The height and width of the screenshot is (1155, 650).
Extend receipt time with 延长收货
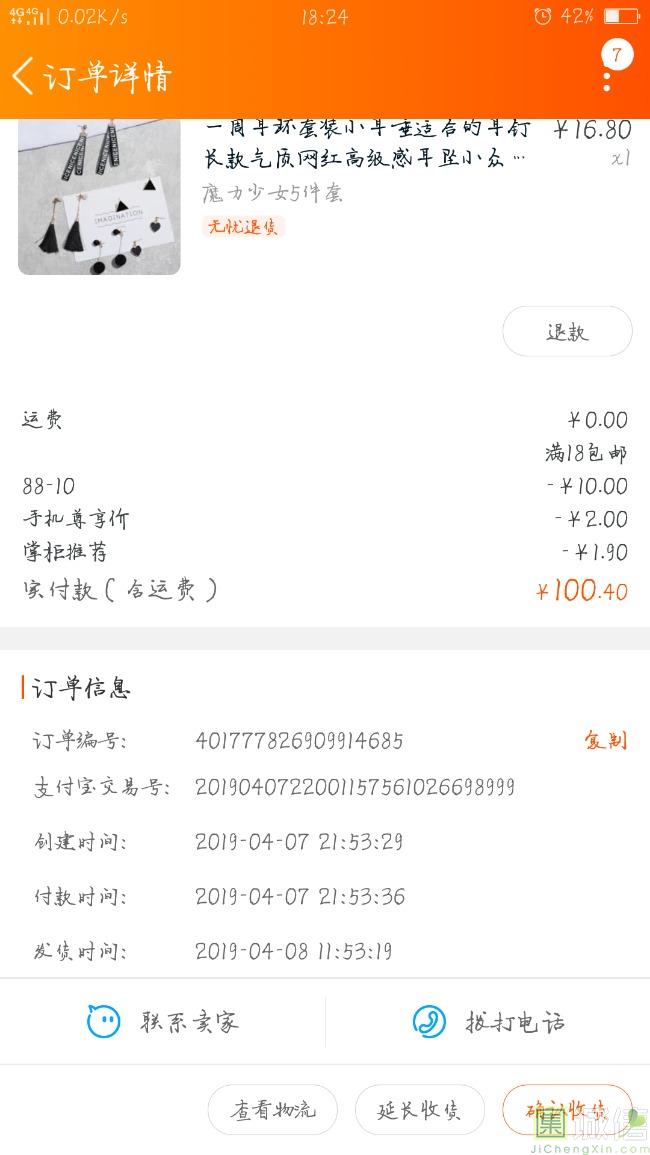pos(419,1109)
